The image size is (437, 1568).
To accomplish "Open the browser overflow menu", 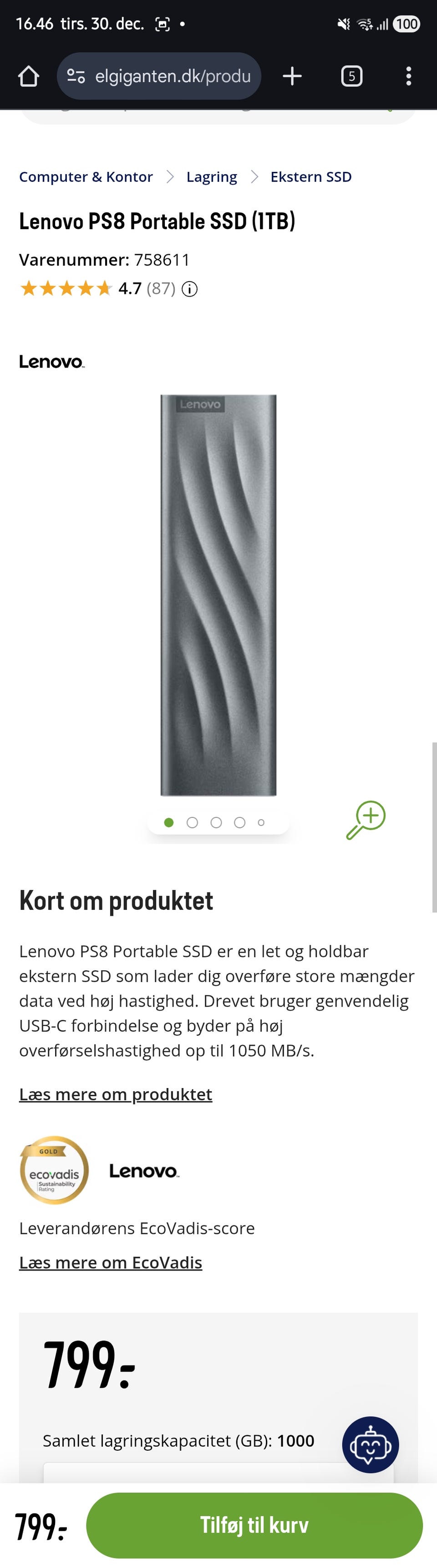I will tap(408, 77).
